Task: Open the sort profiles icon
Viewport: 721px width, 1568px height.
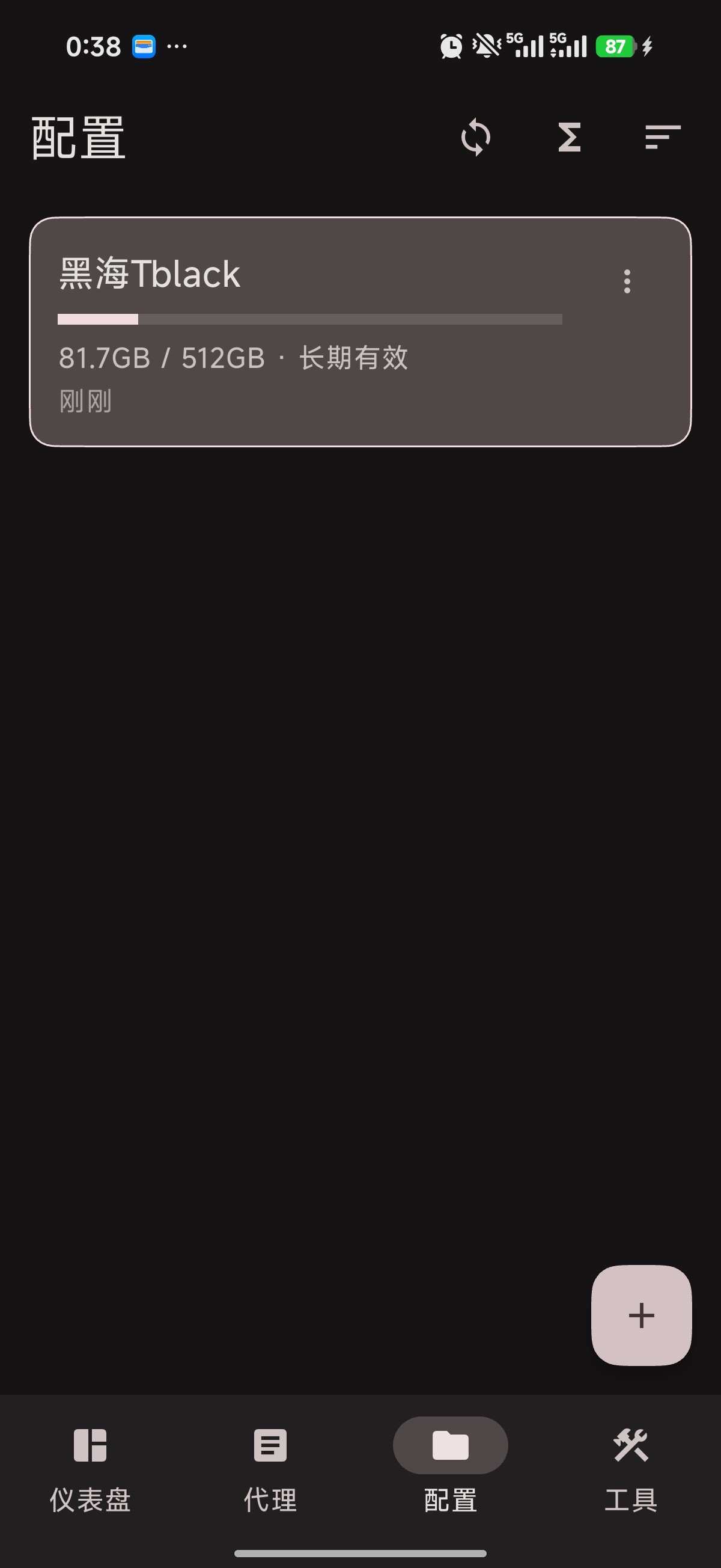Action: (x=663, y=138)
